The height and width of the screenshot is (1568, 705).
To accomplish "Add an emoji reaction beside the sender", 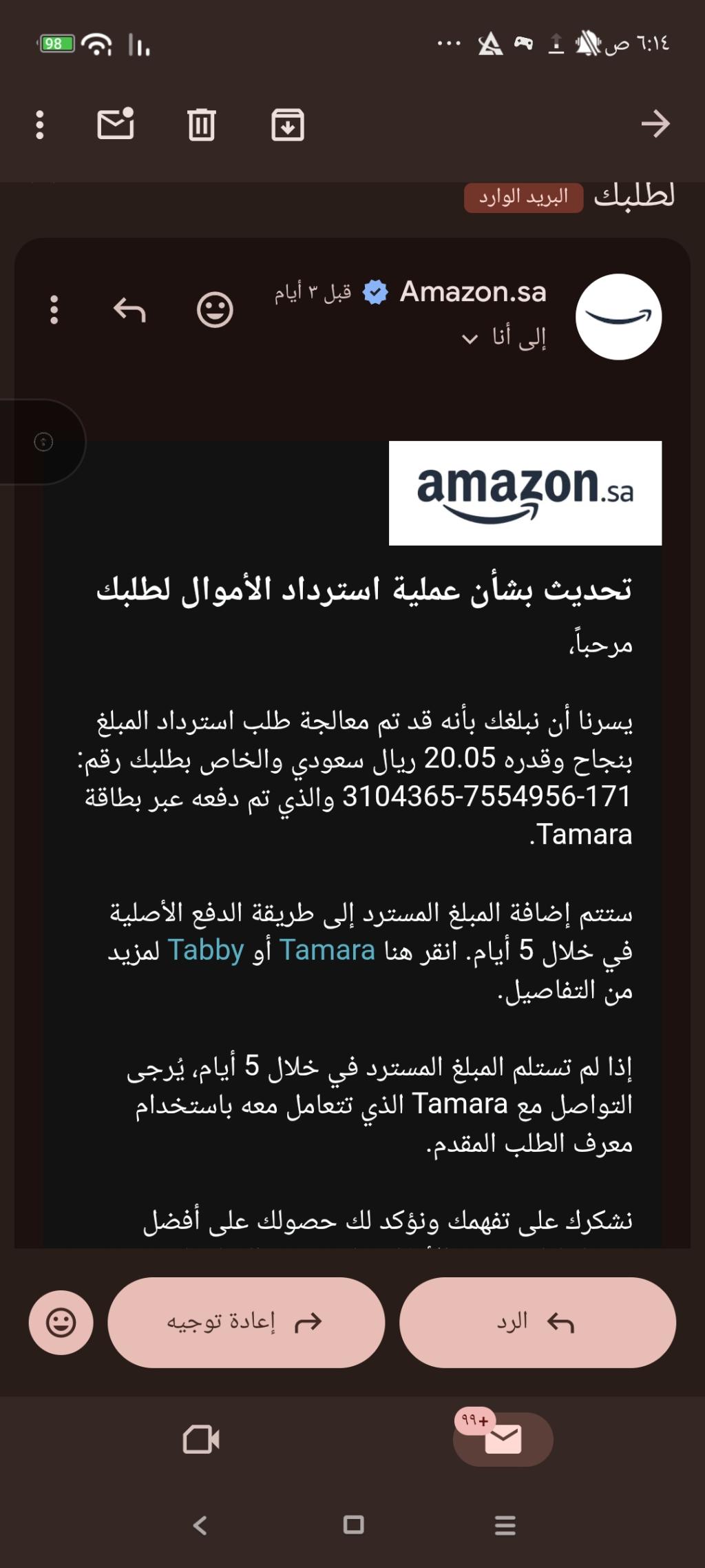I will [x=215, y=310].
